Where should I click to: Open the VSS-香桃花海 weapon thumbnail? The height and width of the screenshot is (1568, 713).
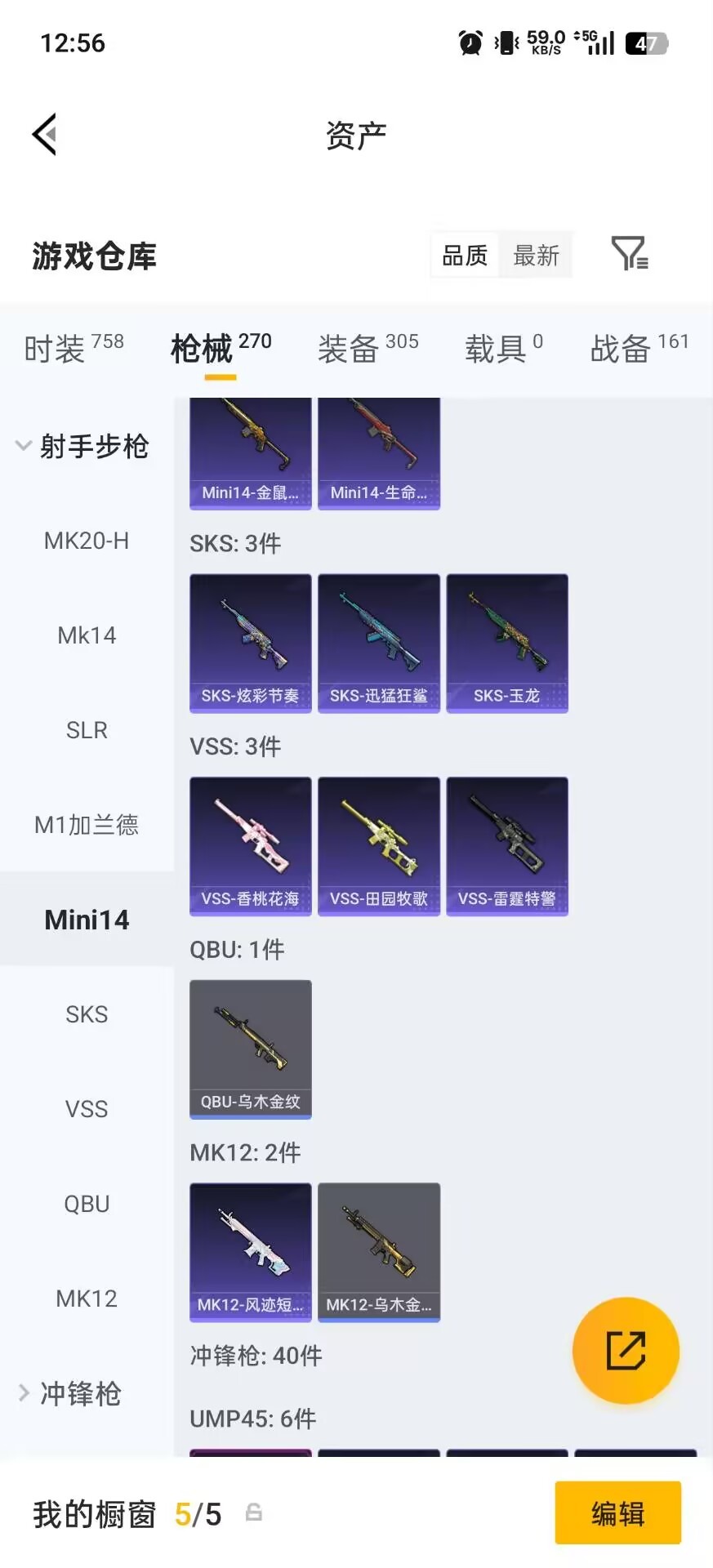[x=250, y=845]
